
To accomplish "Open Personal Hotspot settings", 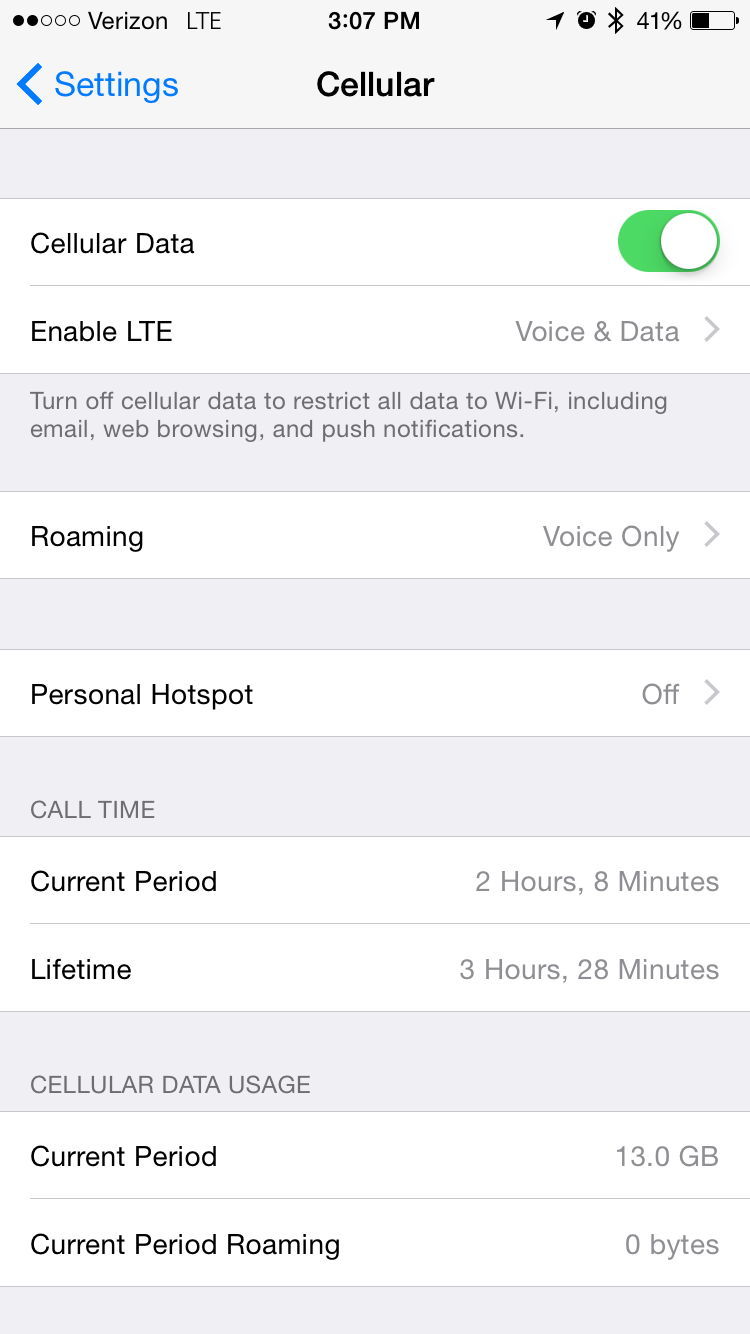I will tap(375, 694).
